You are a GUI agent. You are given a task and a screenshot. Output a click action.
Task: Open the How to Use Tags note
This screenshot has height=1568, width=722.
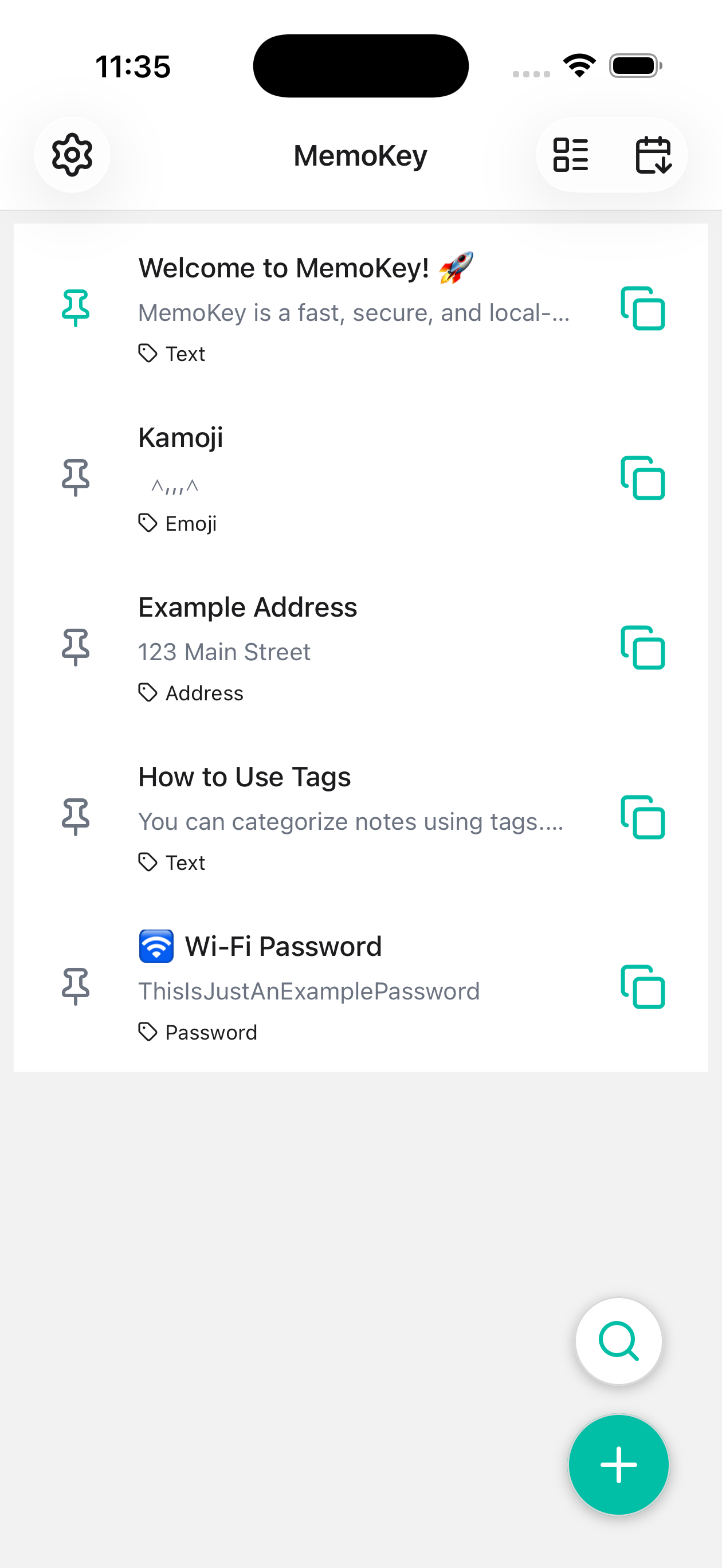tap(245, 776)
